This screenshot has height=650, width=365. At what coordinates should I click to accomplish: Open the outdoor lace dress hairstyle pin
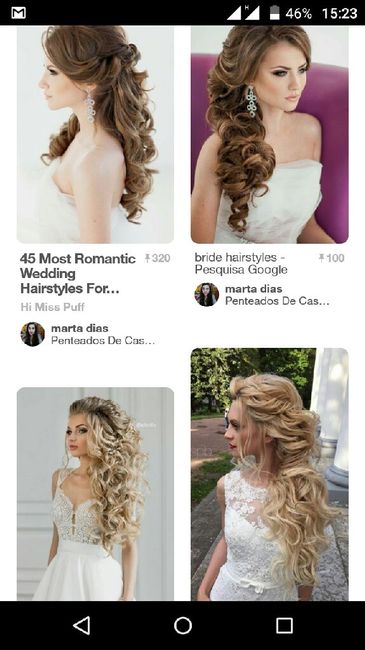(270, 474)
